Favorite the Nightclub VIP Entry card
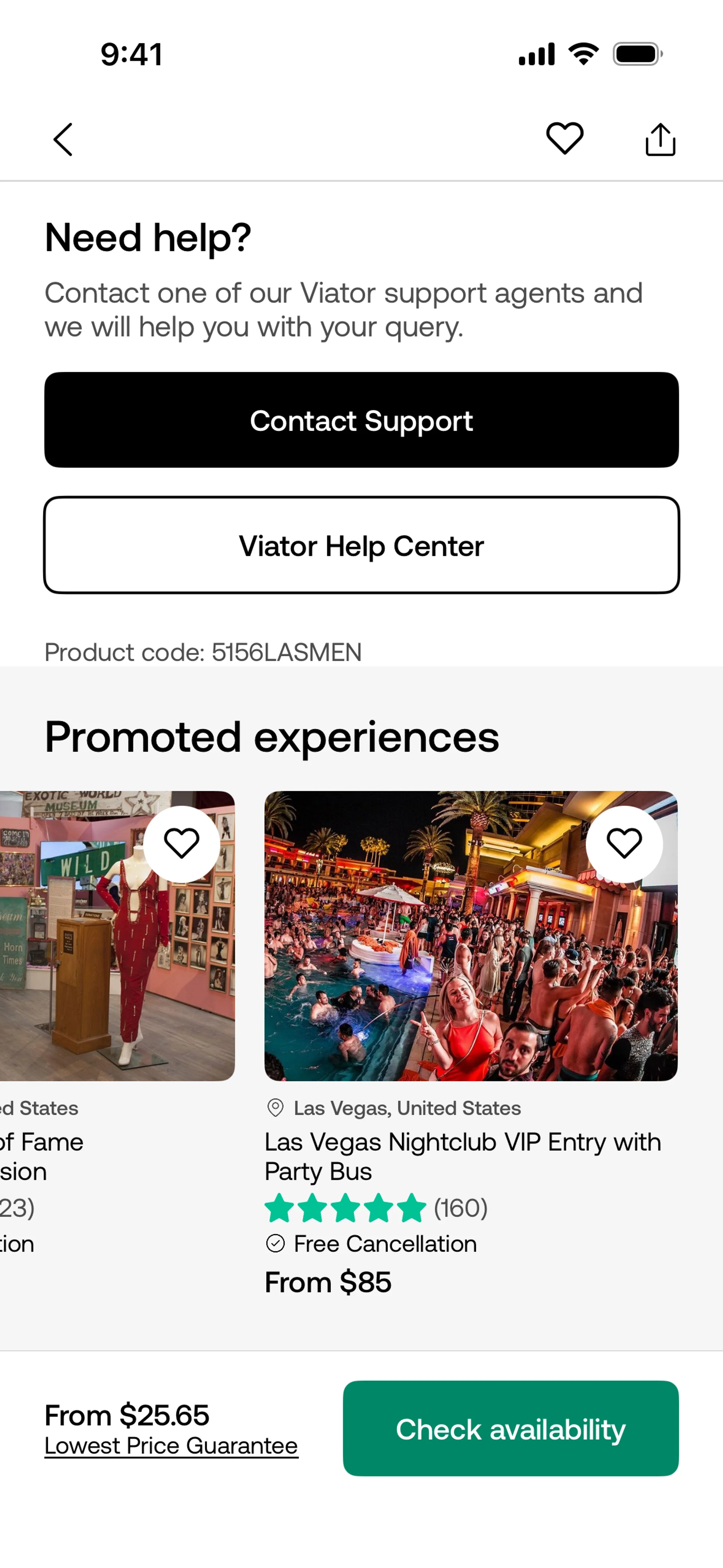 [x=624, y=844]
